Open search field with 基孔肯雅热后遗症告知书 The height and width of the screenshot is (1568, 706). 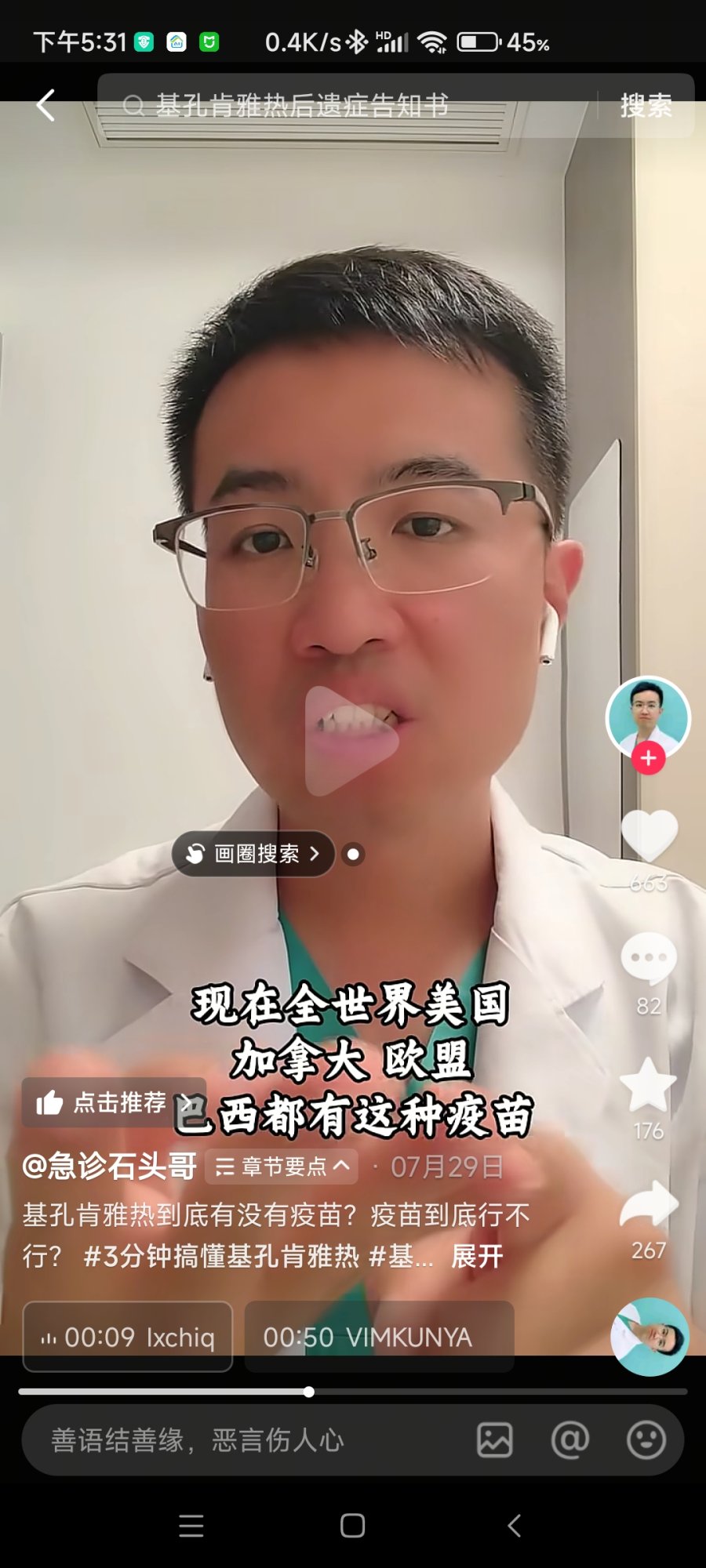tap(345, 105)
